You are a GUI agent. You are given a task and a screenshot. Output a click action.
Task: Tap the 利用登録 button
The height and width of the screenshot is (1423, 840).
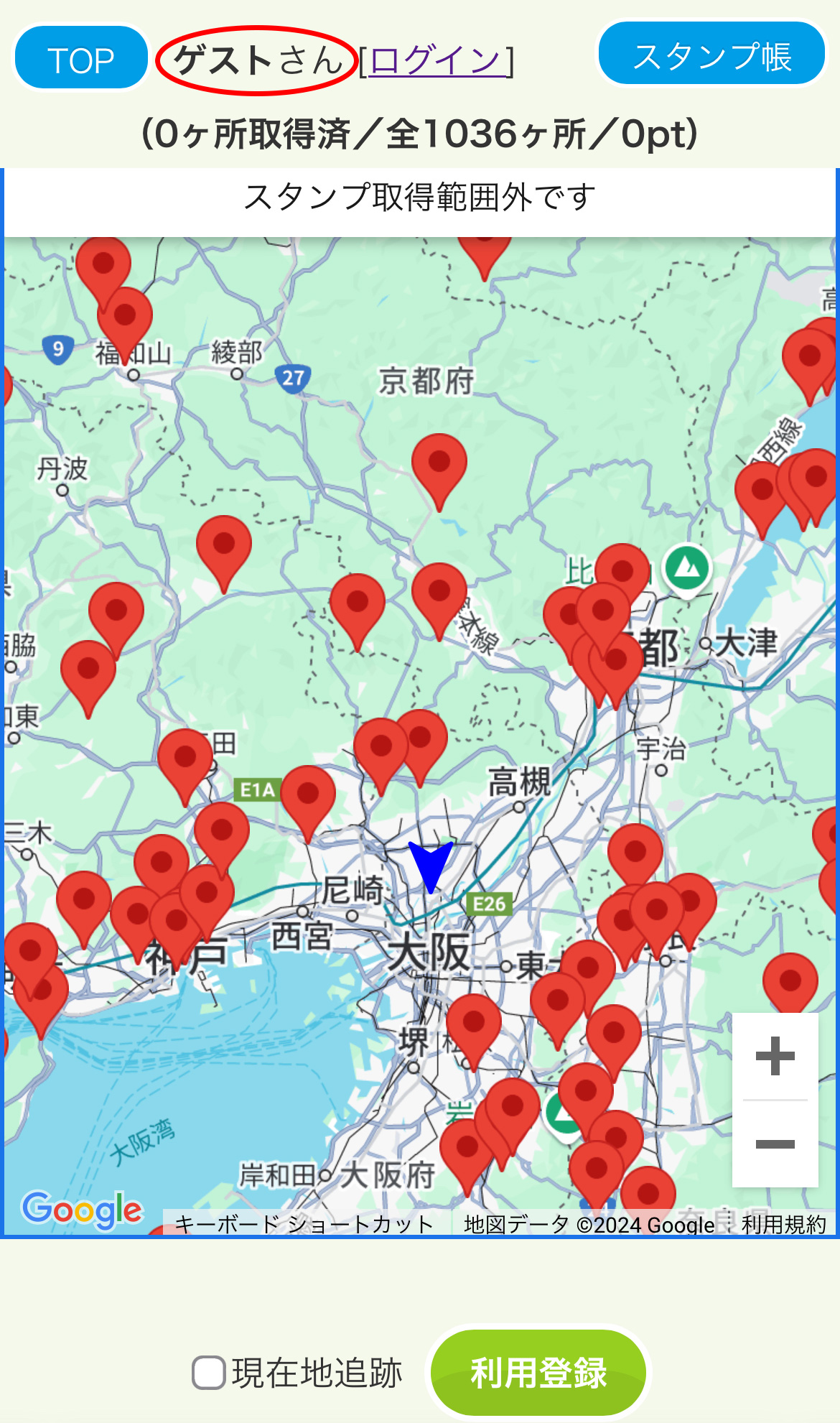[x=538, y=1373]
